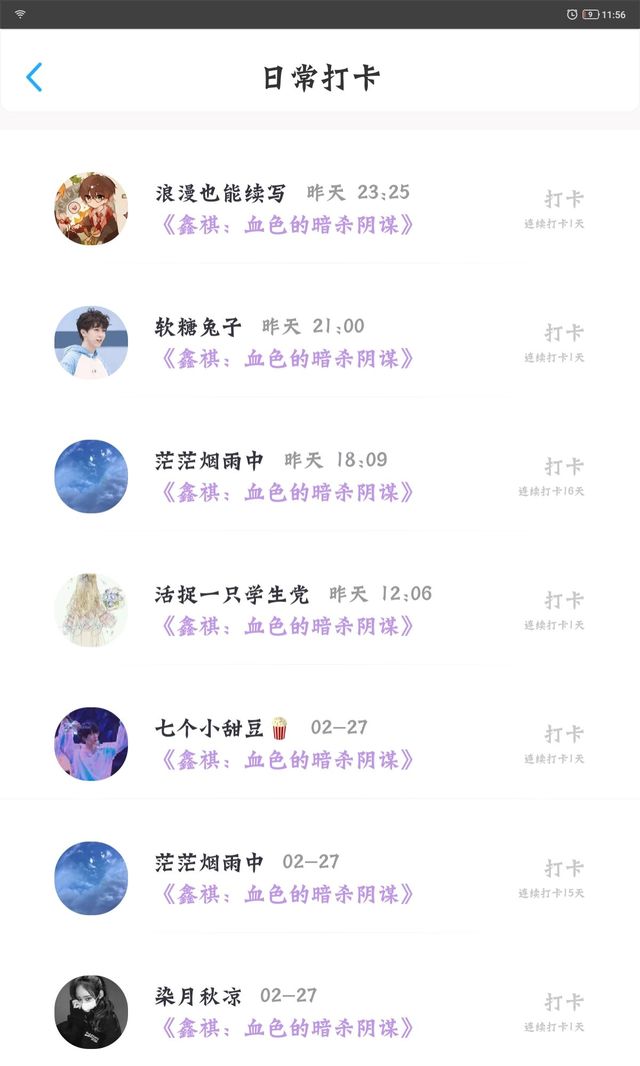
Task: Open 活捉一只学生党's avatar
Action: click(91, 610)
